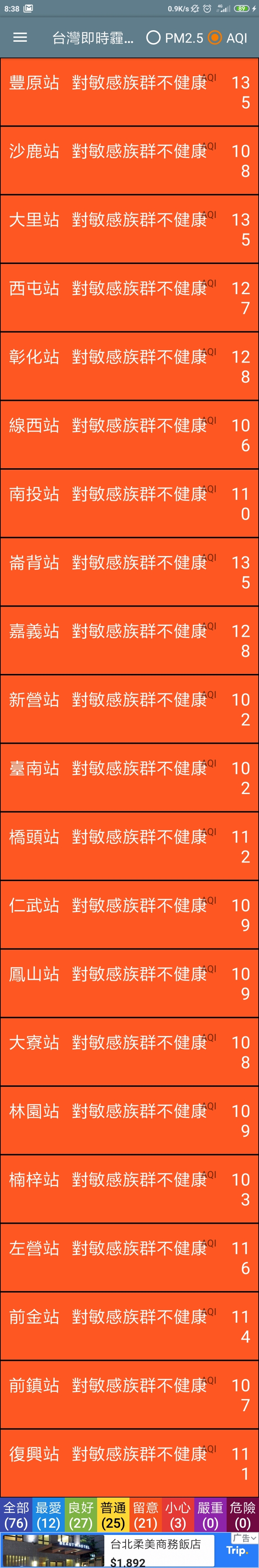Switch to the 嚴重 (0) tab
The width and height of the screenshot is (259, 1568).
click(x=210, y=1515)
